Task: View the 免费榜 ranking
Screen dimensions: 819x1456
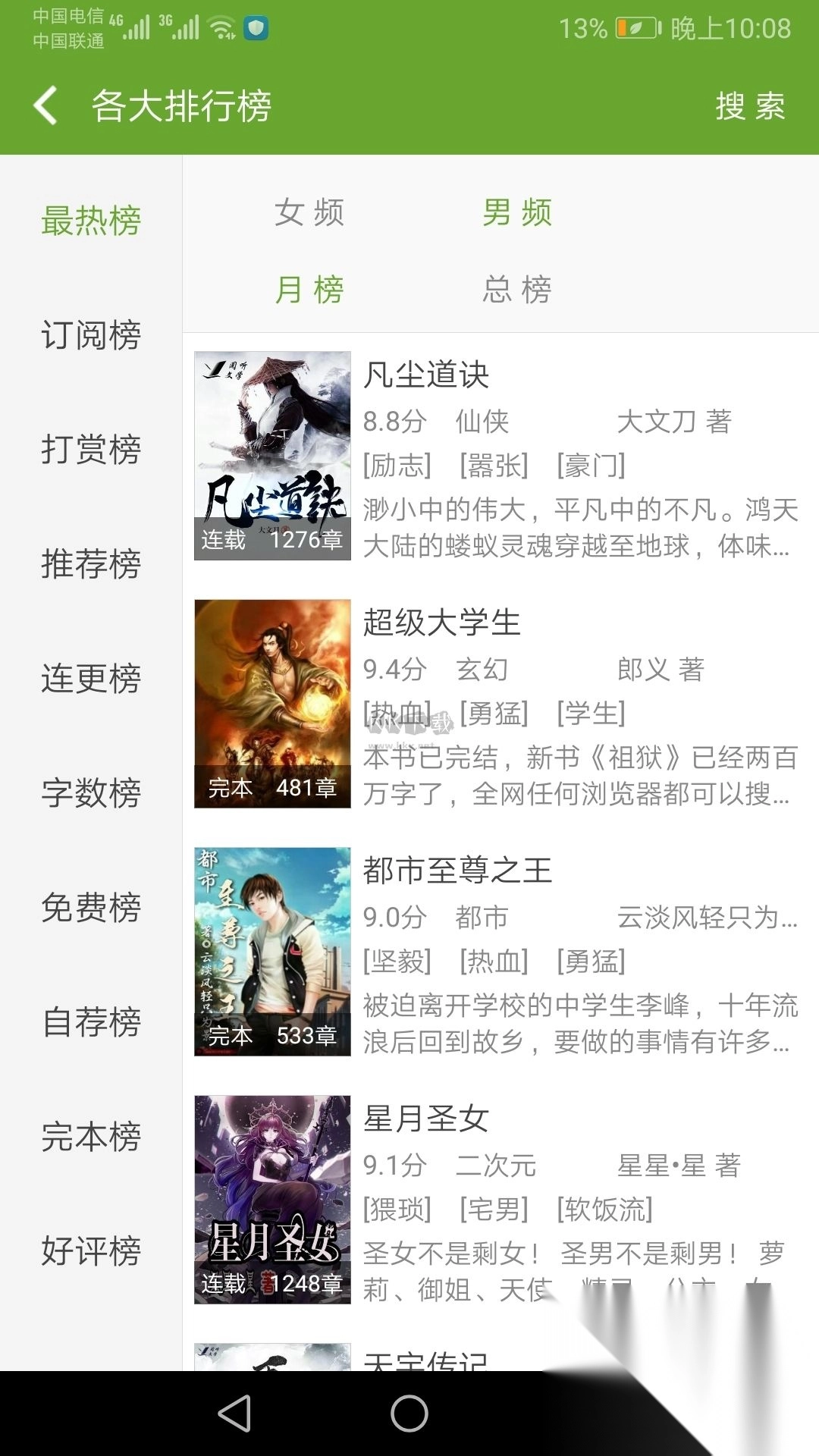Action: (91, 907)
